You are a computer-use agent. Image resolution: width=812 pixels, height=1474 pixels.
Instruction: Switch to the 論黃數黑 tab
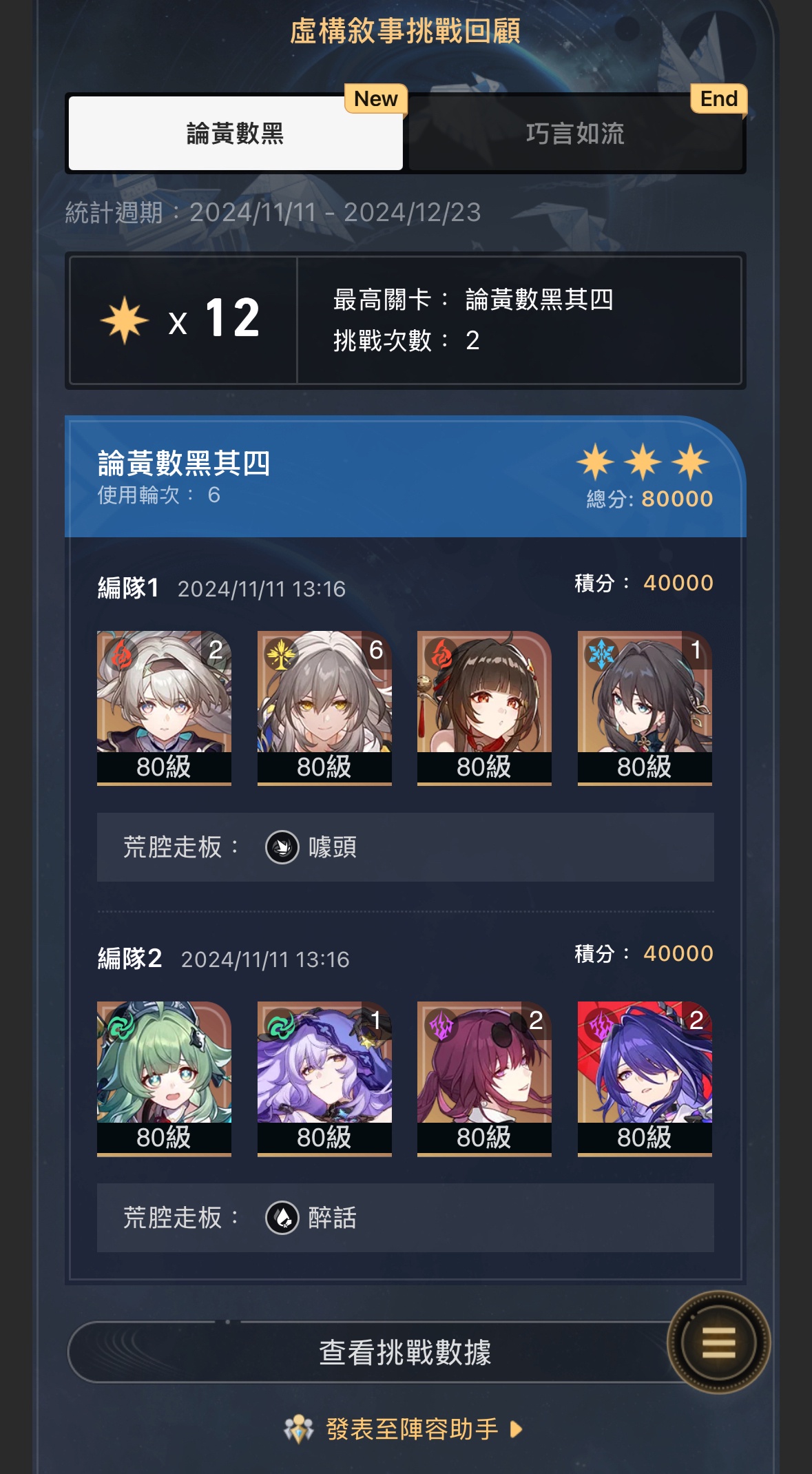(x=235, y=134)
